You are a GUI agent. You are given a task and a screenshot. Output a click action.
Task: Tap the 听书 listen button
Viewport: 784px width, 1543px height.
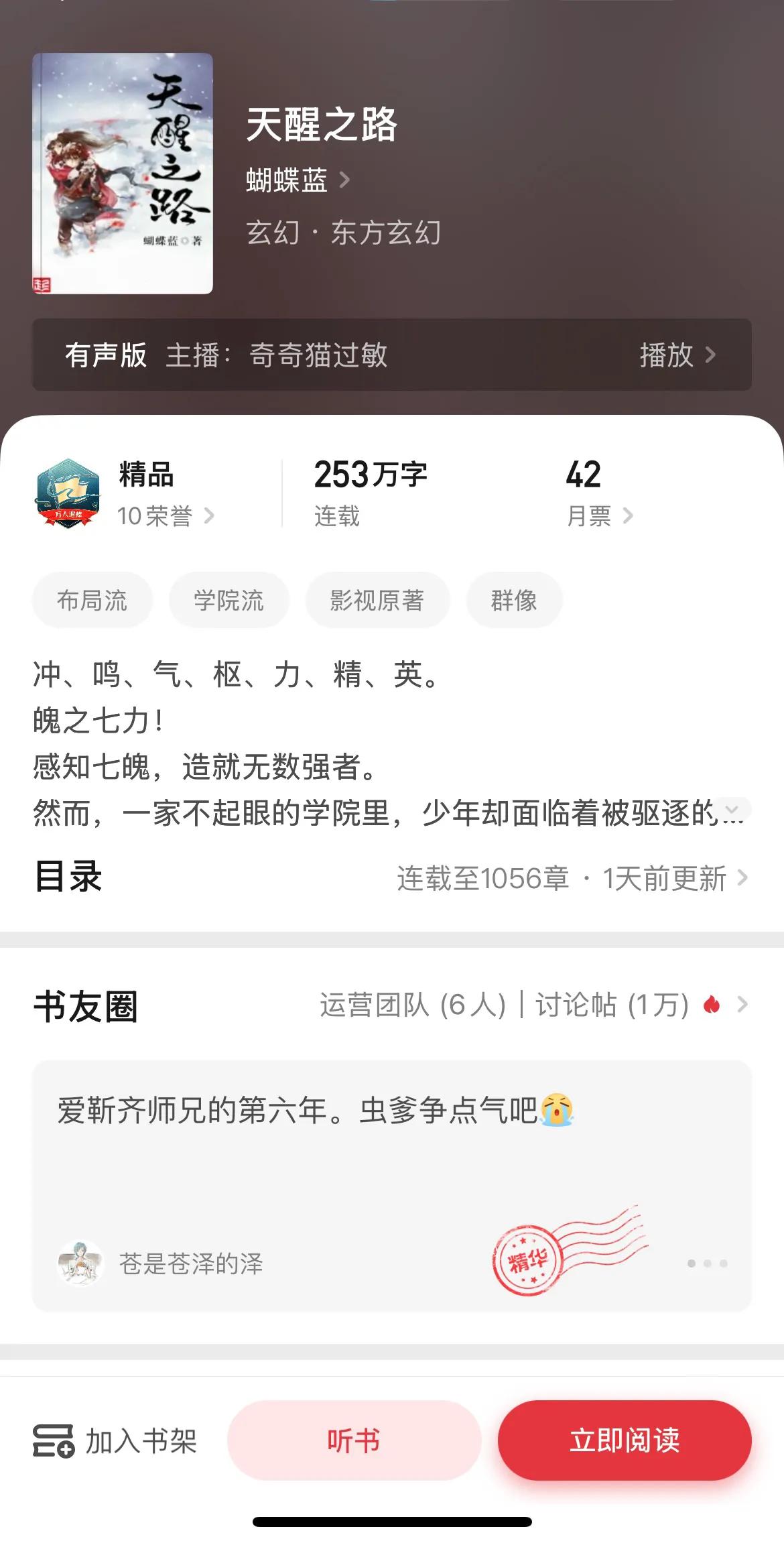coord(354,1440)
